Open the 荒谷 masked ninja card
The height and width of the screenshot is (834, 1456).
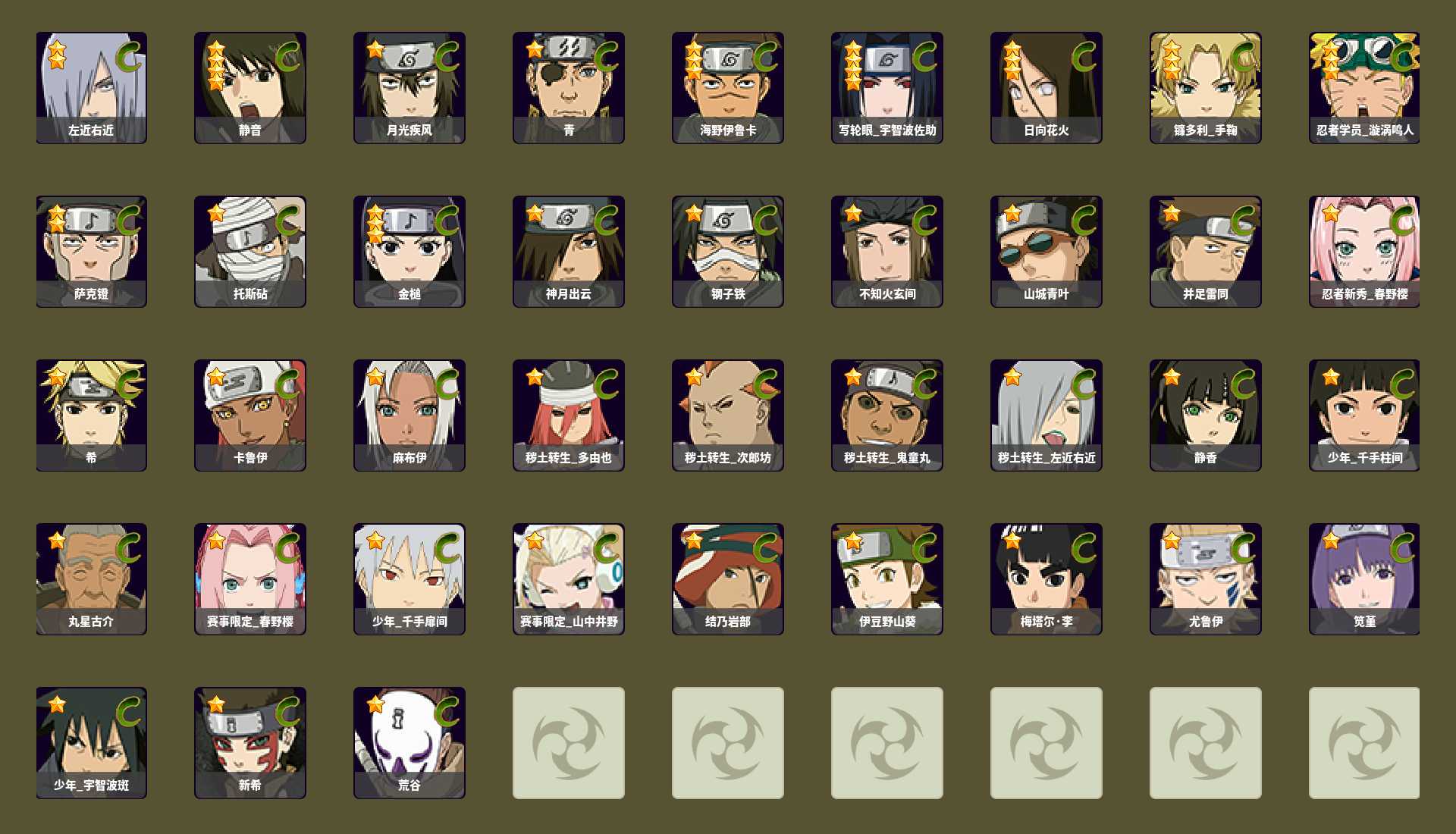[409, 743]
